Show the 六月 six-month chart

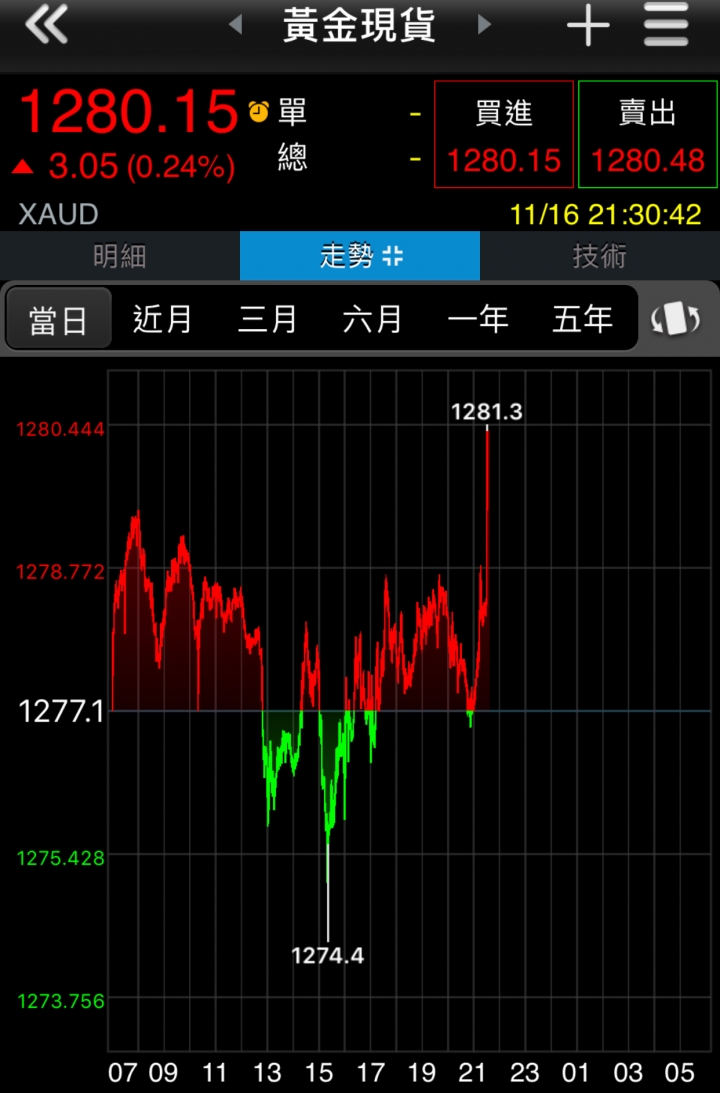pos(373,320)
